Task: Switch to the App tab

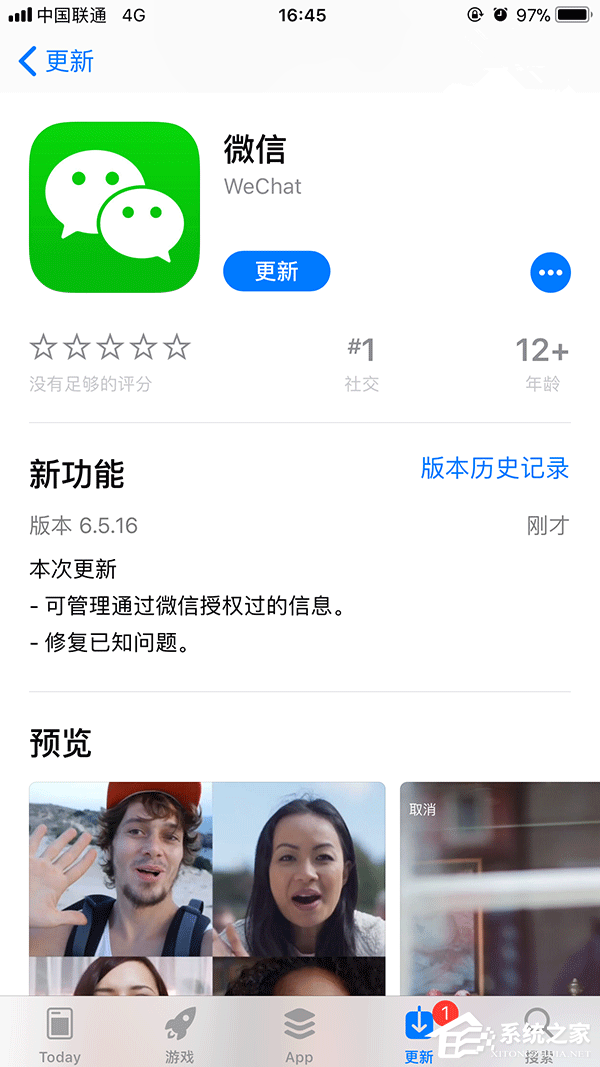Action: tap(299, 1034)
